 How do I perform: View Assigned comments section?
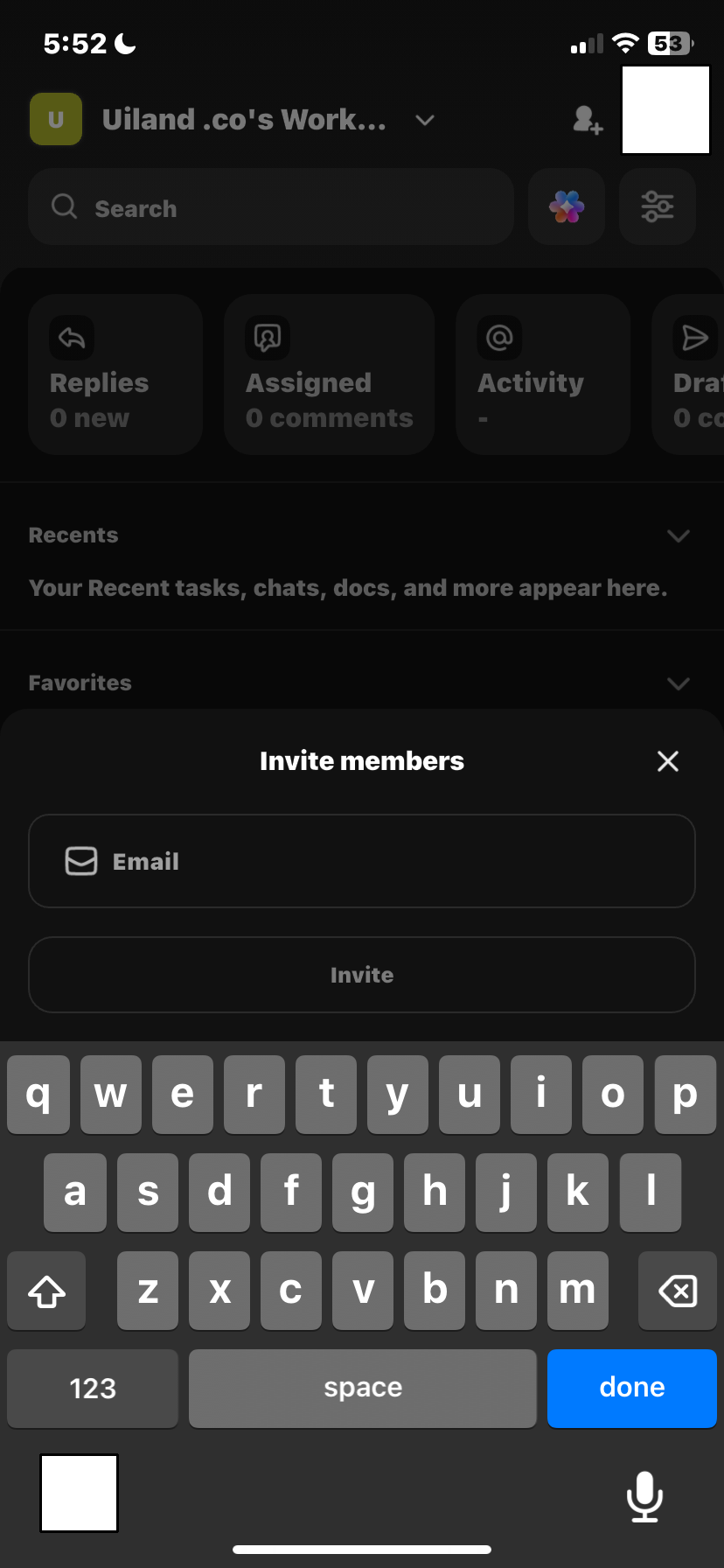pos(328,374)
